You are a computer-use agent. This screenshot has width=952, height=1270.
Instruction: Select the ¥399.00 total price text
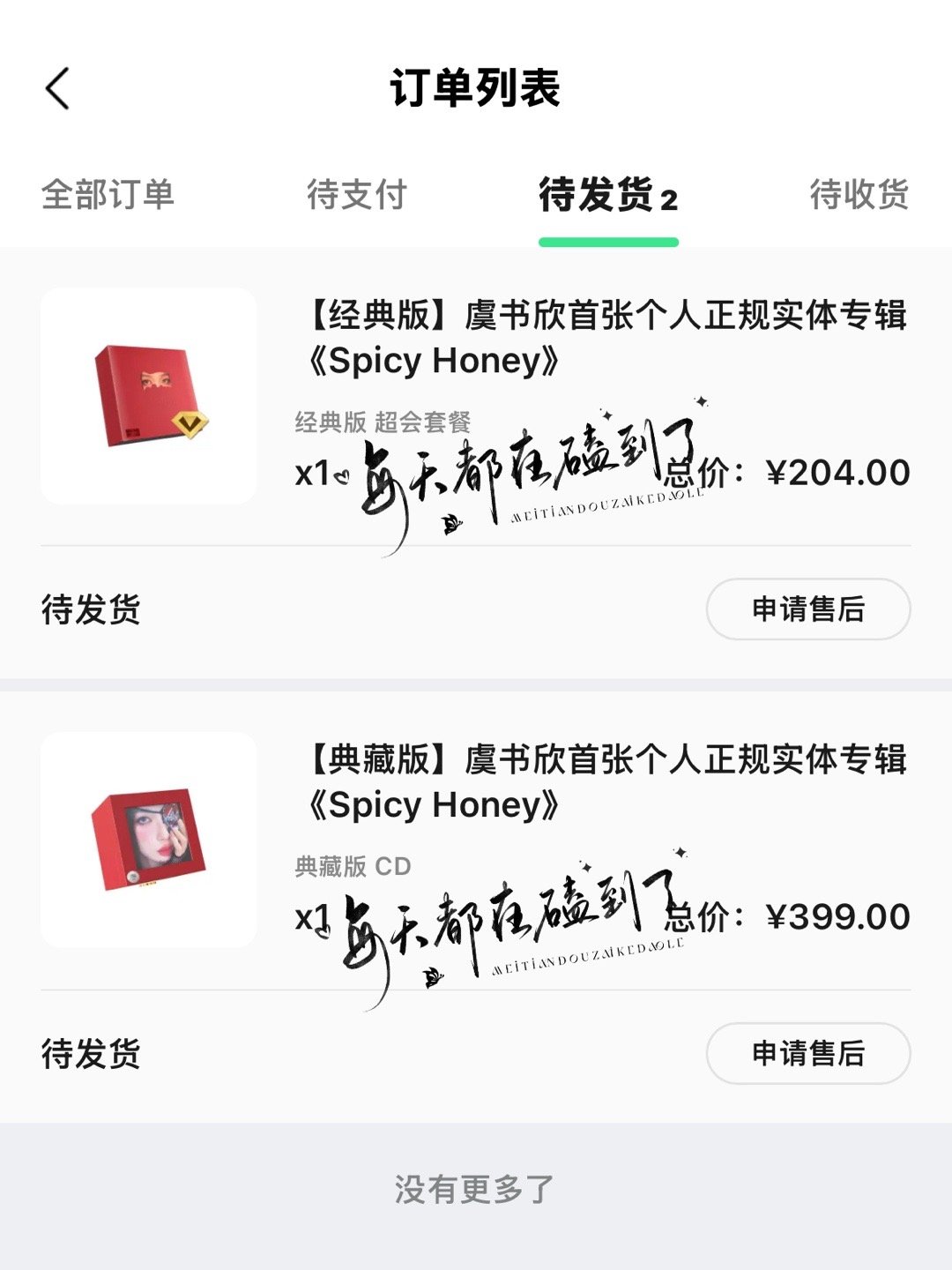click(x=837, y=917)
